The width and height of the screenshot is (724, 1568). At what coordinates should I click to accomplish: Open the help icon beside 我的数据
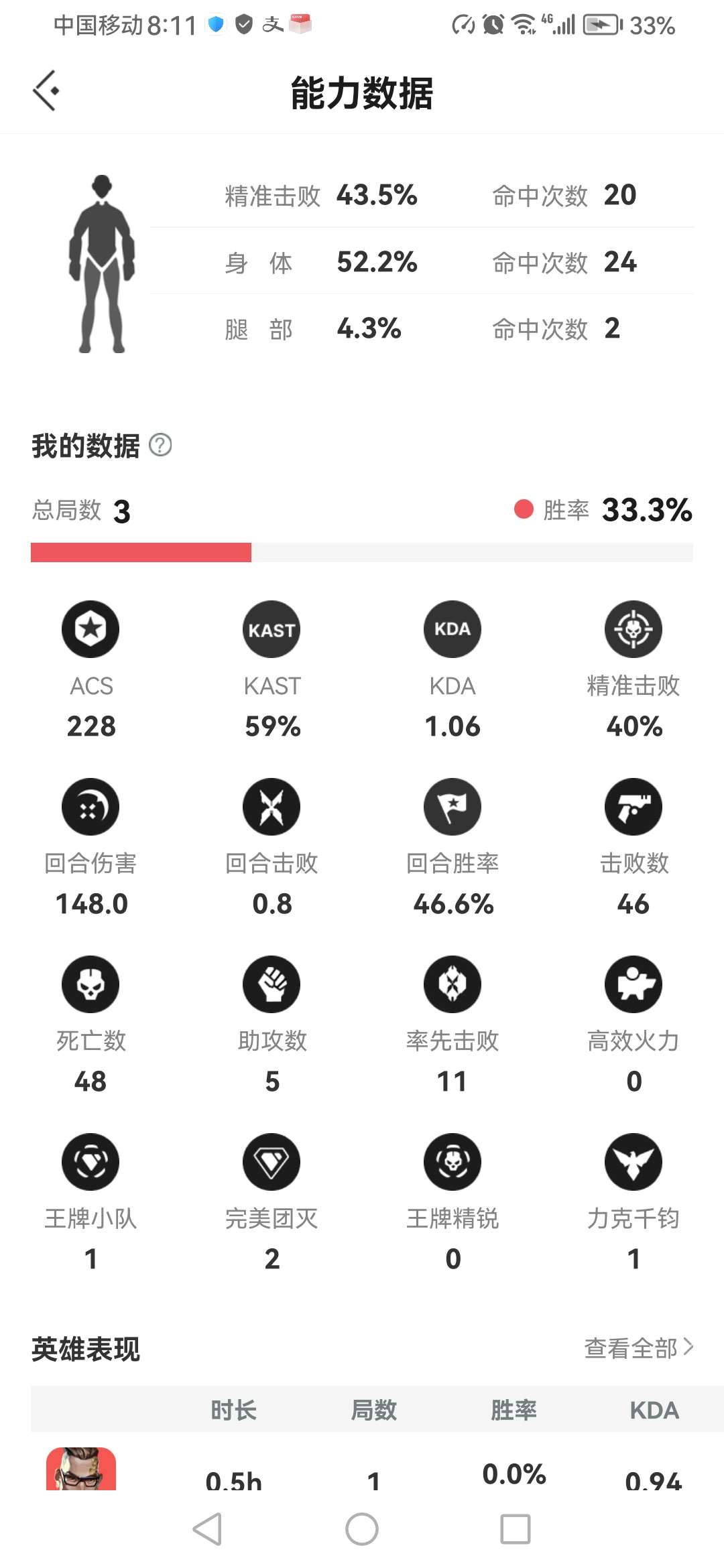(x=160, y=445)
